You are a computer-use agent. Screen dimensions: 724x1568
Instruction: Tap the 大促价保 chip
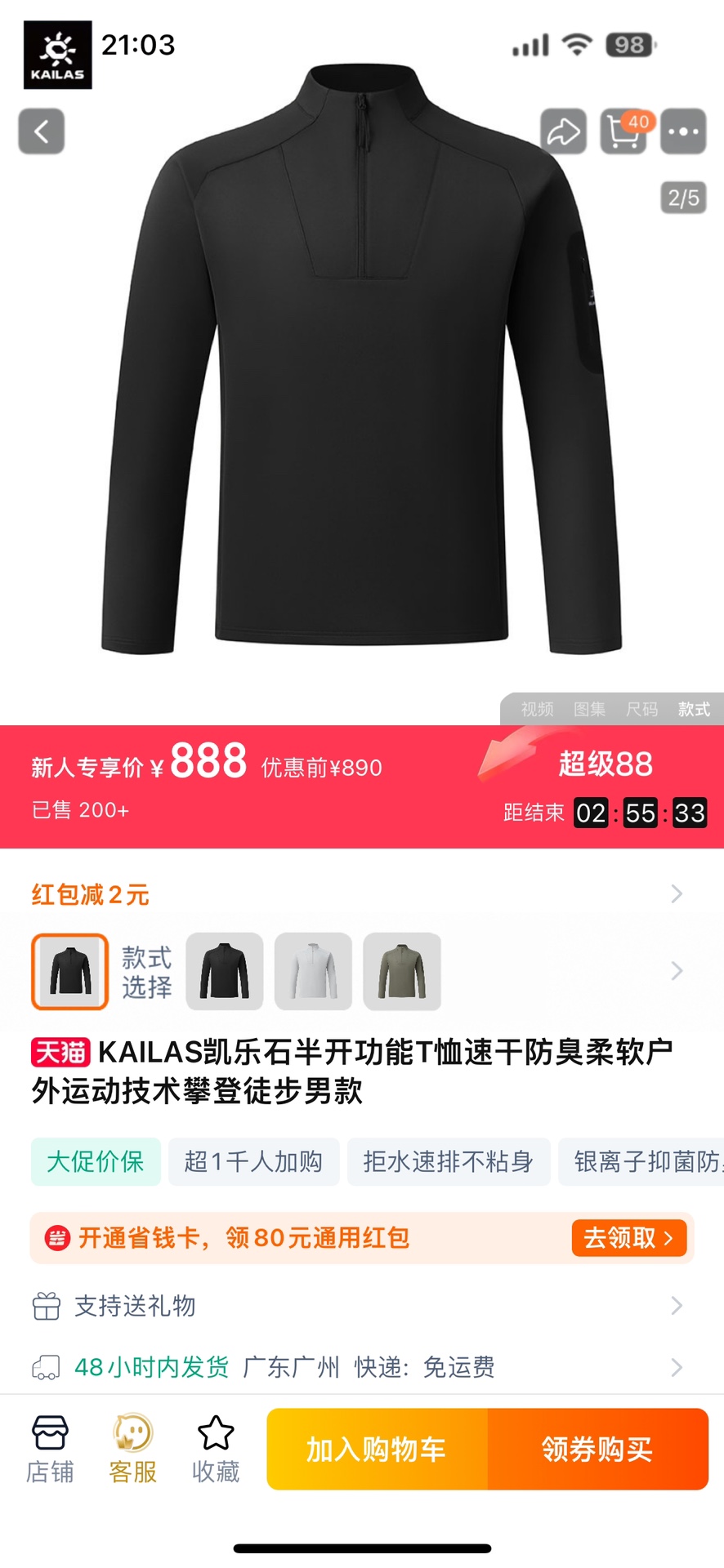pos(96,1160)
